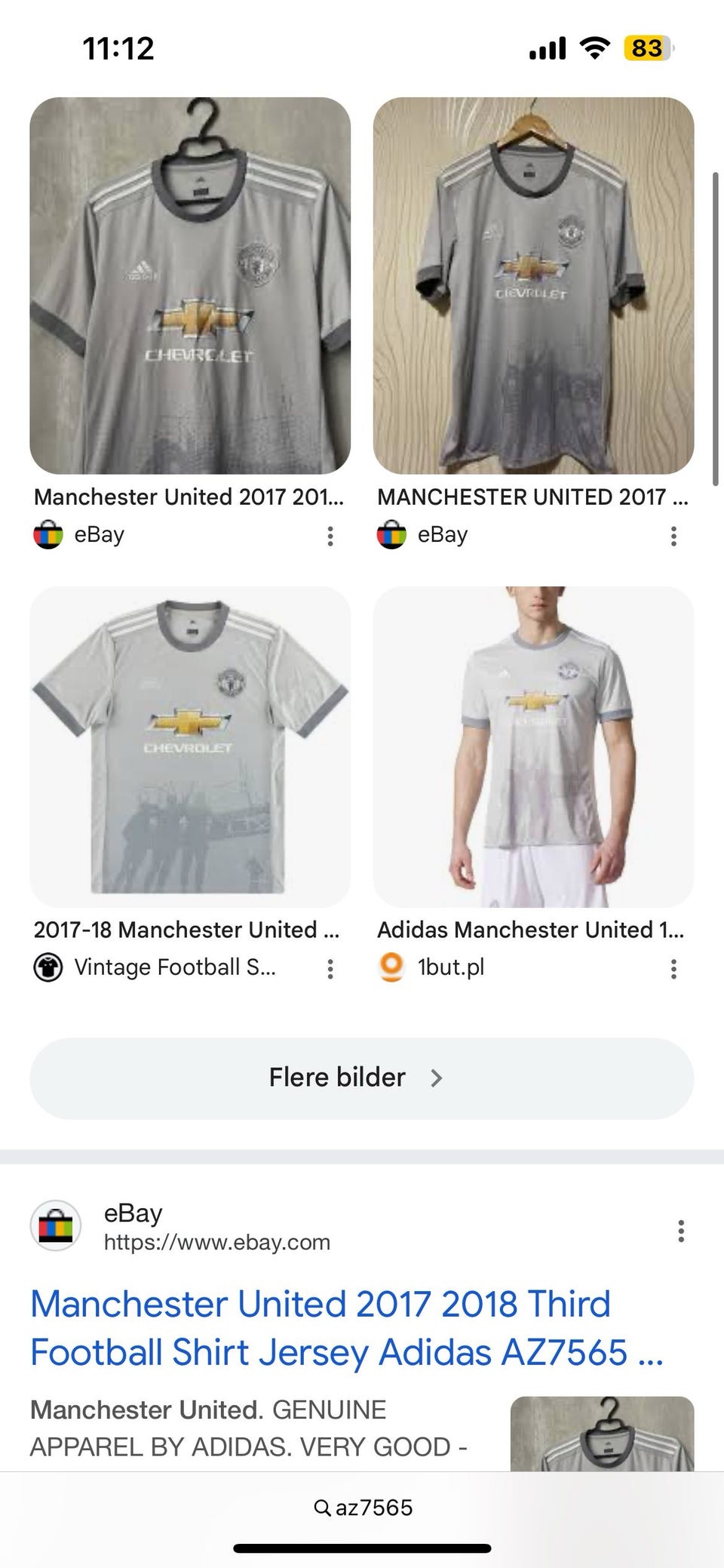Open the eBay result's small jersey thumbnail
724x1568 pixels.
(x=602, y=1433)
